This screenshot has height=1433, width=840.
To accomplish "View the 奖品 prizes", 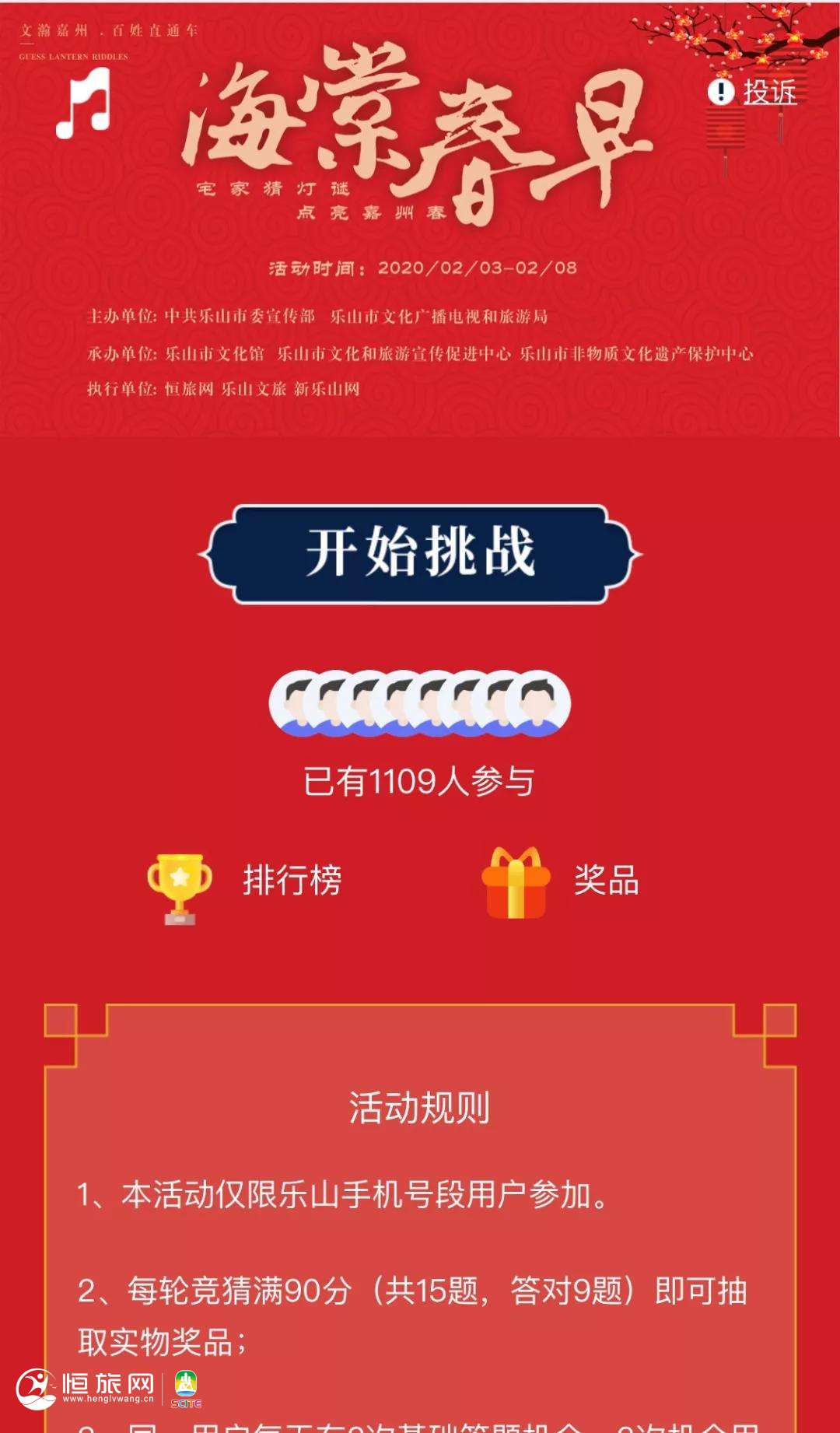I will pyautogui.click(x=562, y=882).
